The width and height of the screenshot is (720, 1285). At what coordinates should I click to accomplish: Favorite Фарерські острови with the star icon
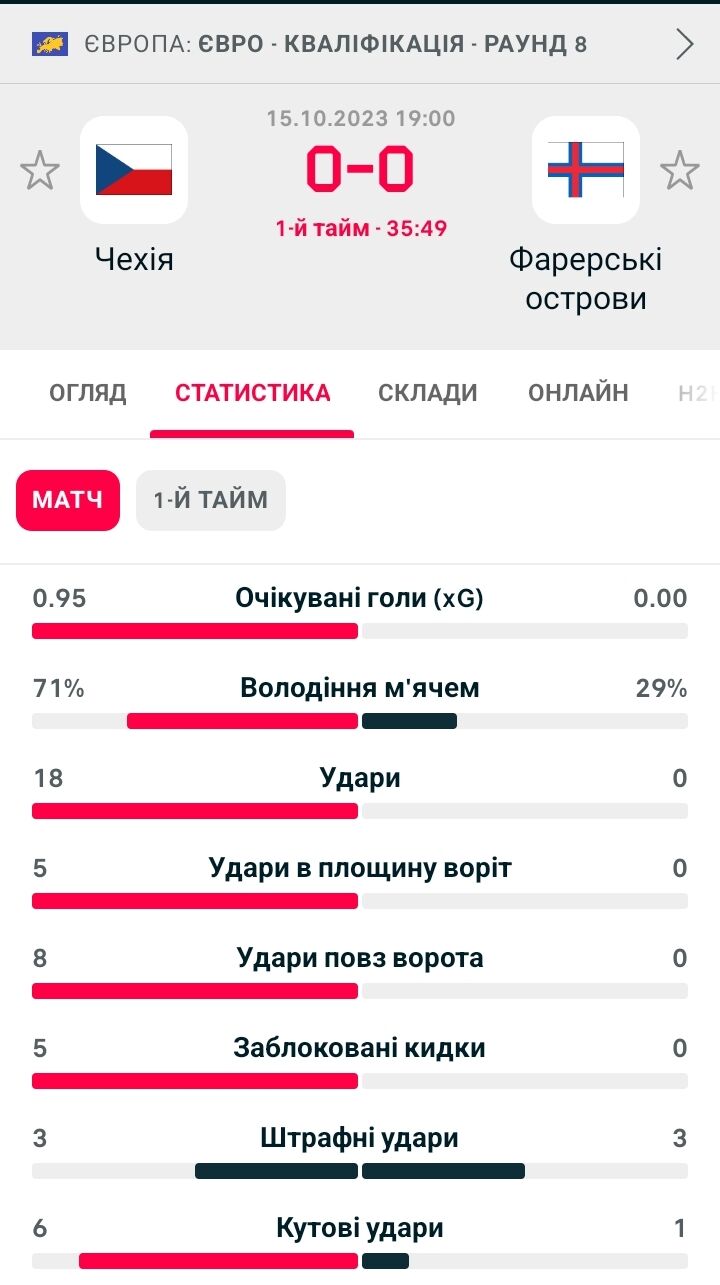tap(680, 171)
